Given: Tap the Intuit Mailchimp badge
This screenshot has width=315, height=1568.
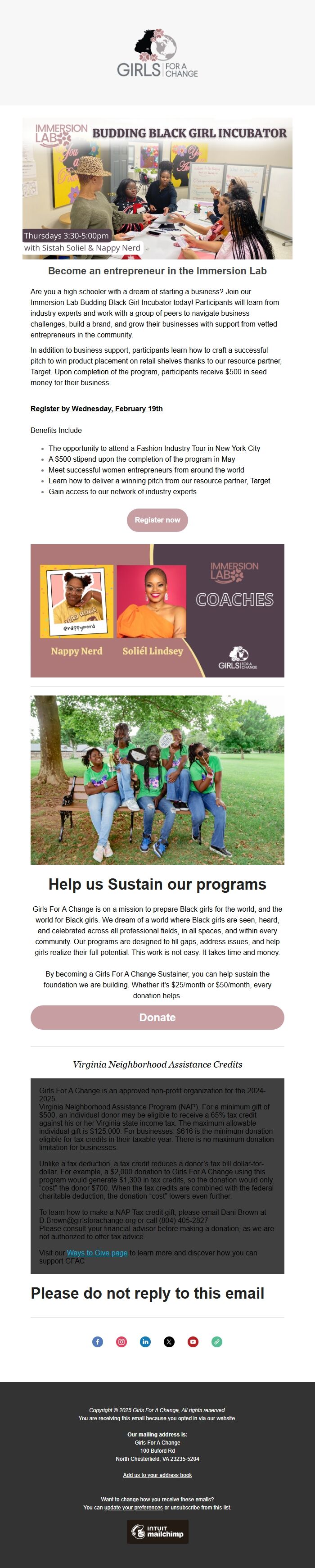Looking at the screenshot, I should pyautogui.click(x=157, y=1532).
